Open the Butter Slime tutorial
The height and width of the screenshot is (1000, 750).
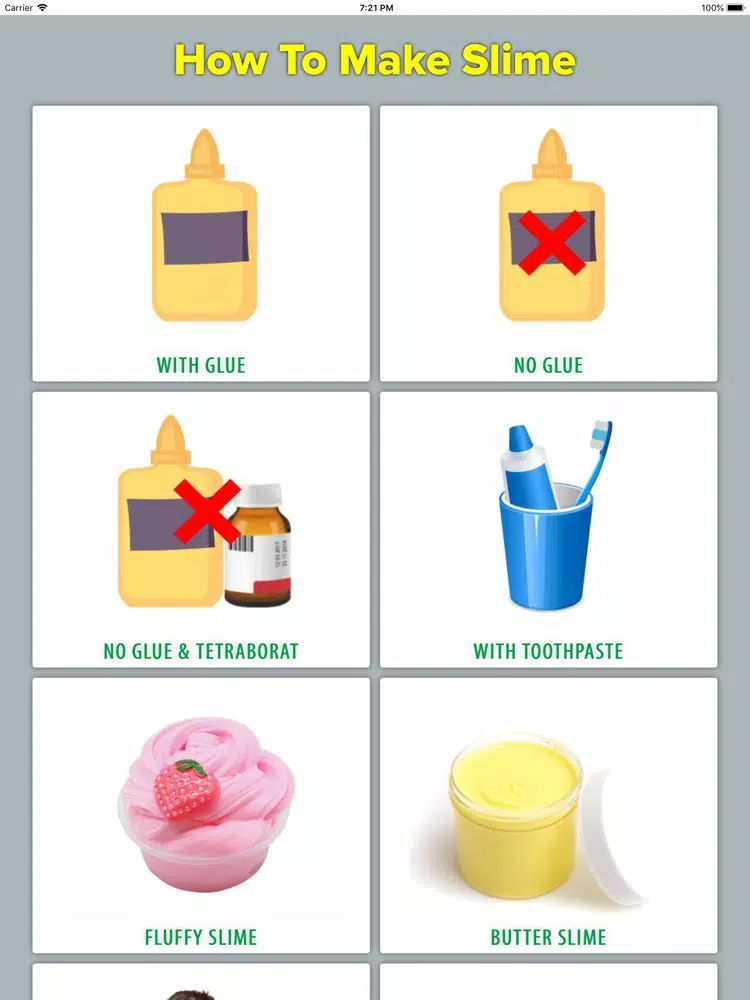coord(548,815)
